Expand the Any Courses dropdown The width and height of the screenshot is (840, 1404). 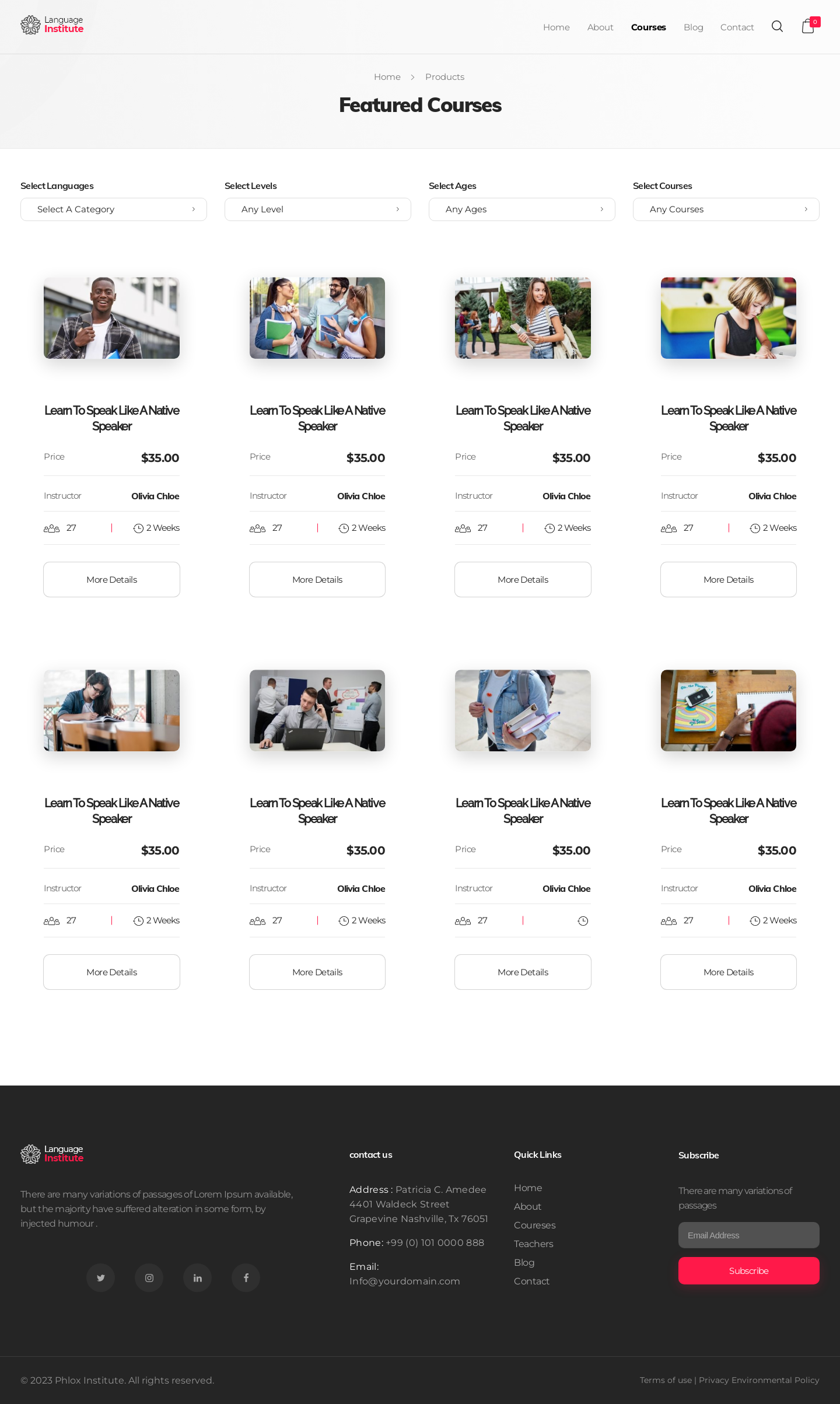coord(726,209)
